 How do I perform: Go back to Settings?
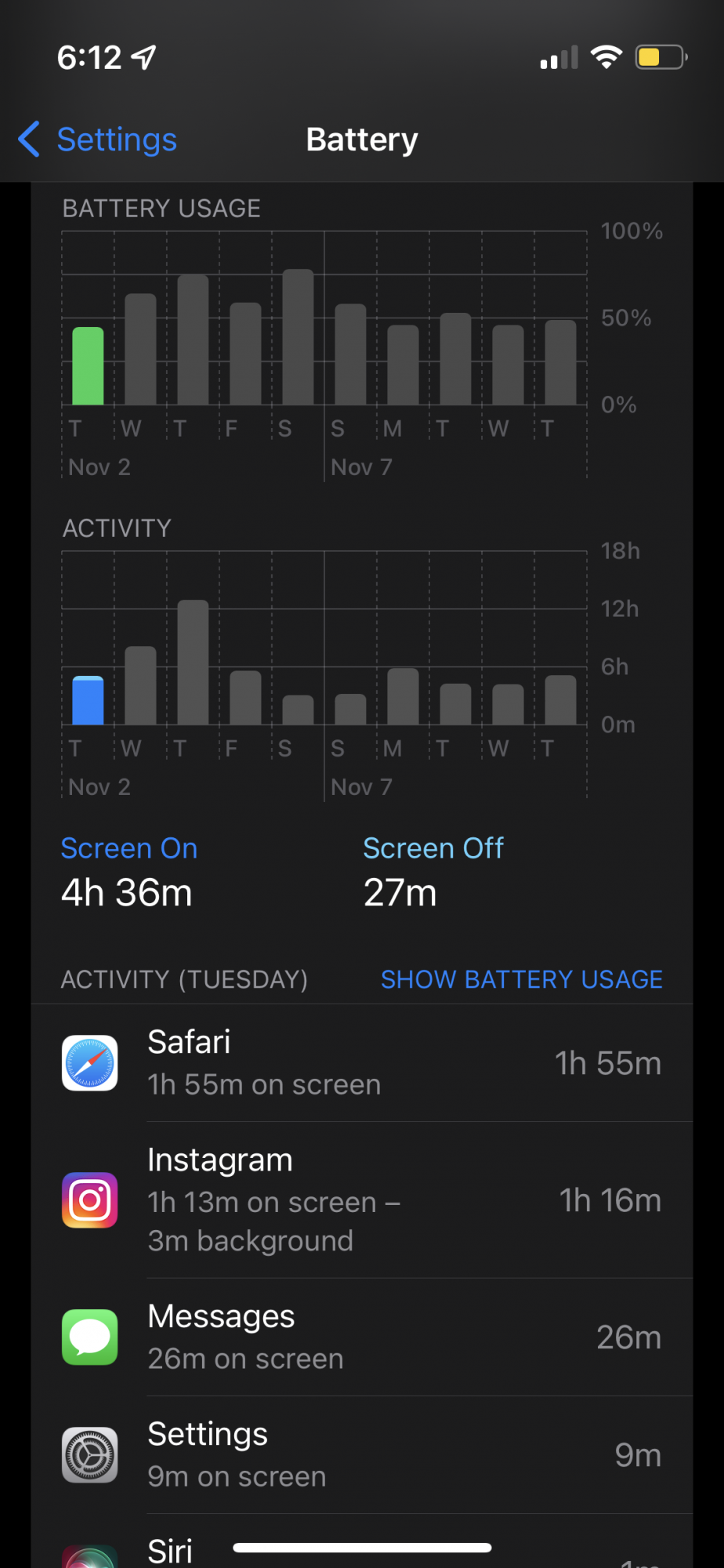(98, 140)
